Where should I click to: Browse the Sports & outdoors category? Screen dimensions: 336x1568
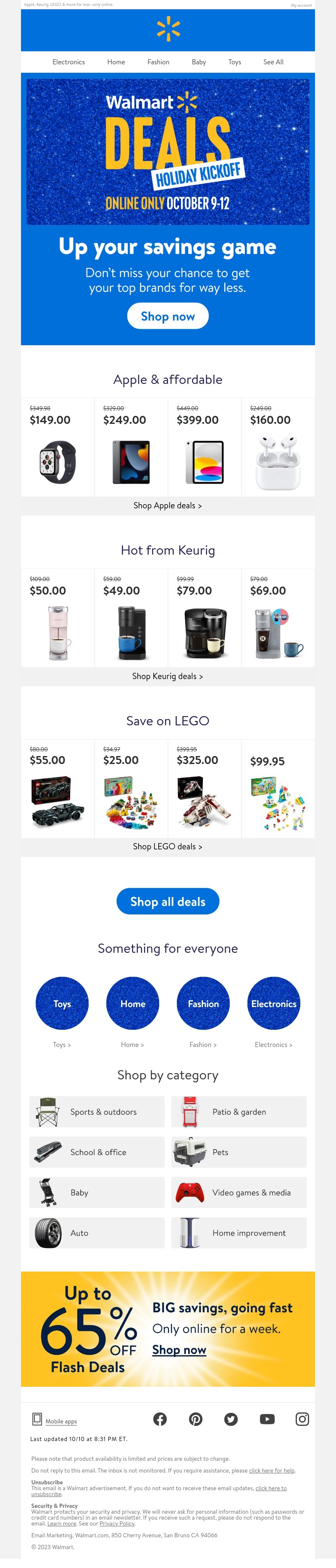(x=97, y=1112)
